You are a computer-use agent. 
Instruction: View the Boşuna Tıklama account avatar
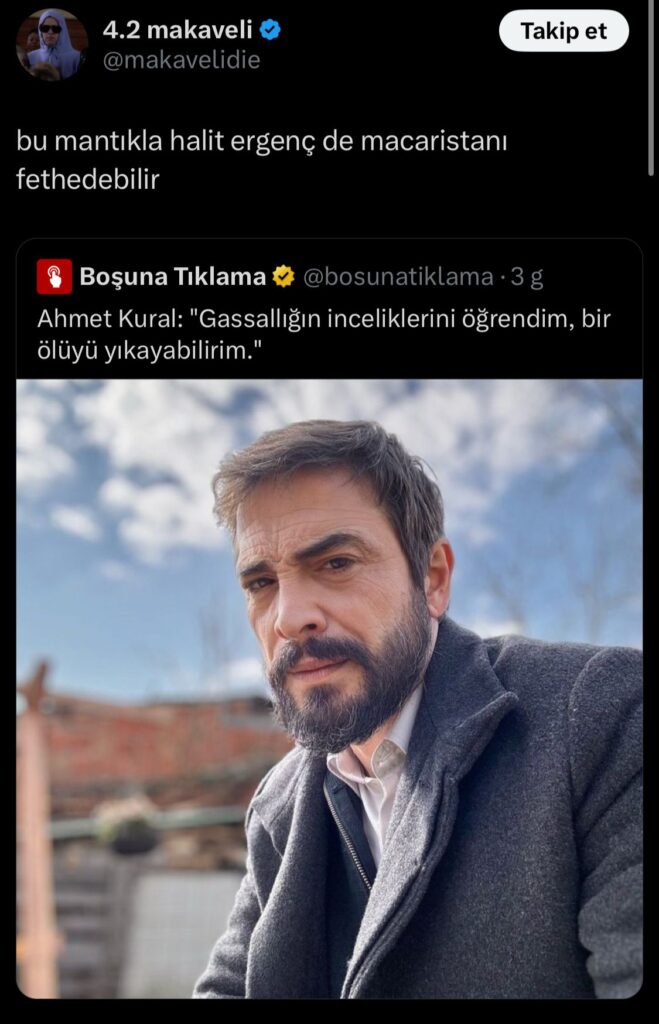coord(54,276)
